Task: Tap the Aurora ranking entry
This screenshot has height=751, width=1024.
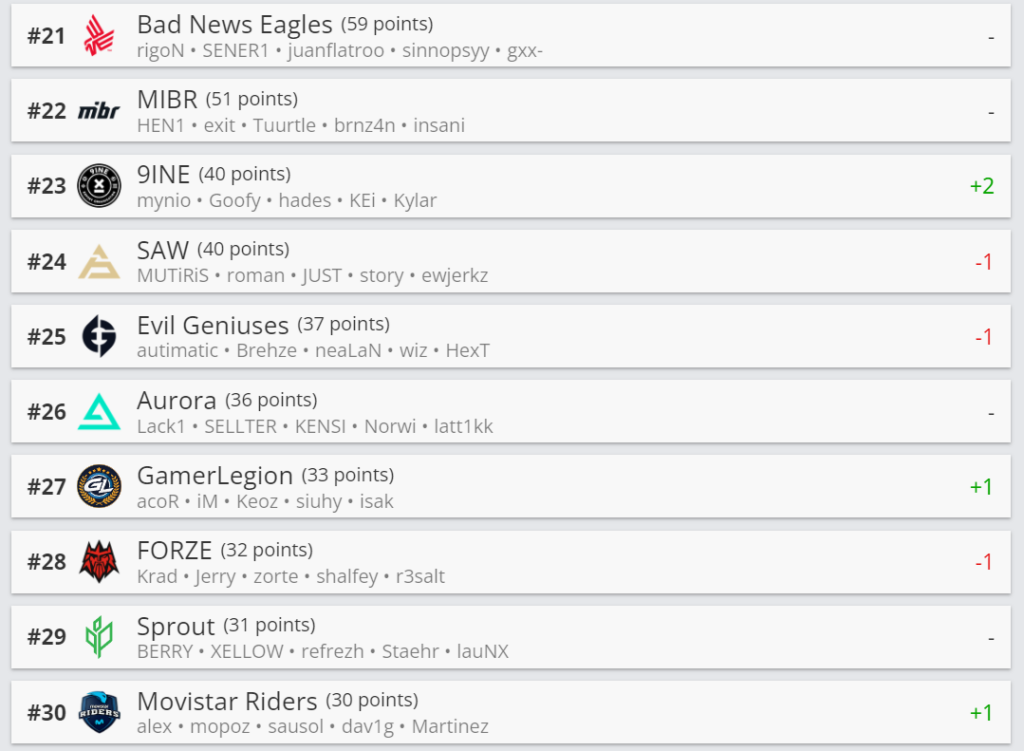Action: click(510, 411)
